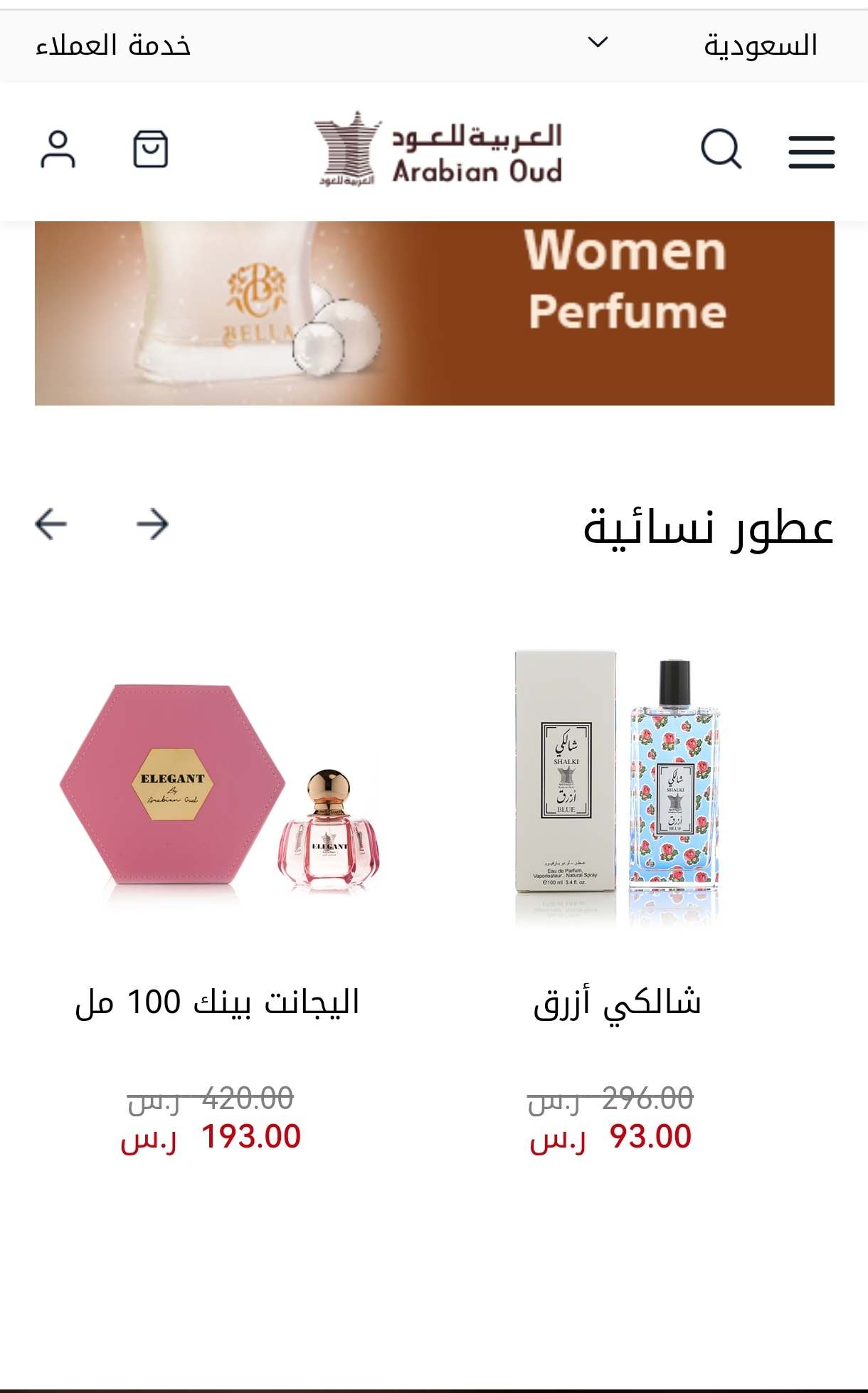
Task: Open the search magnifier icon
Action: pos(721,149)
